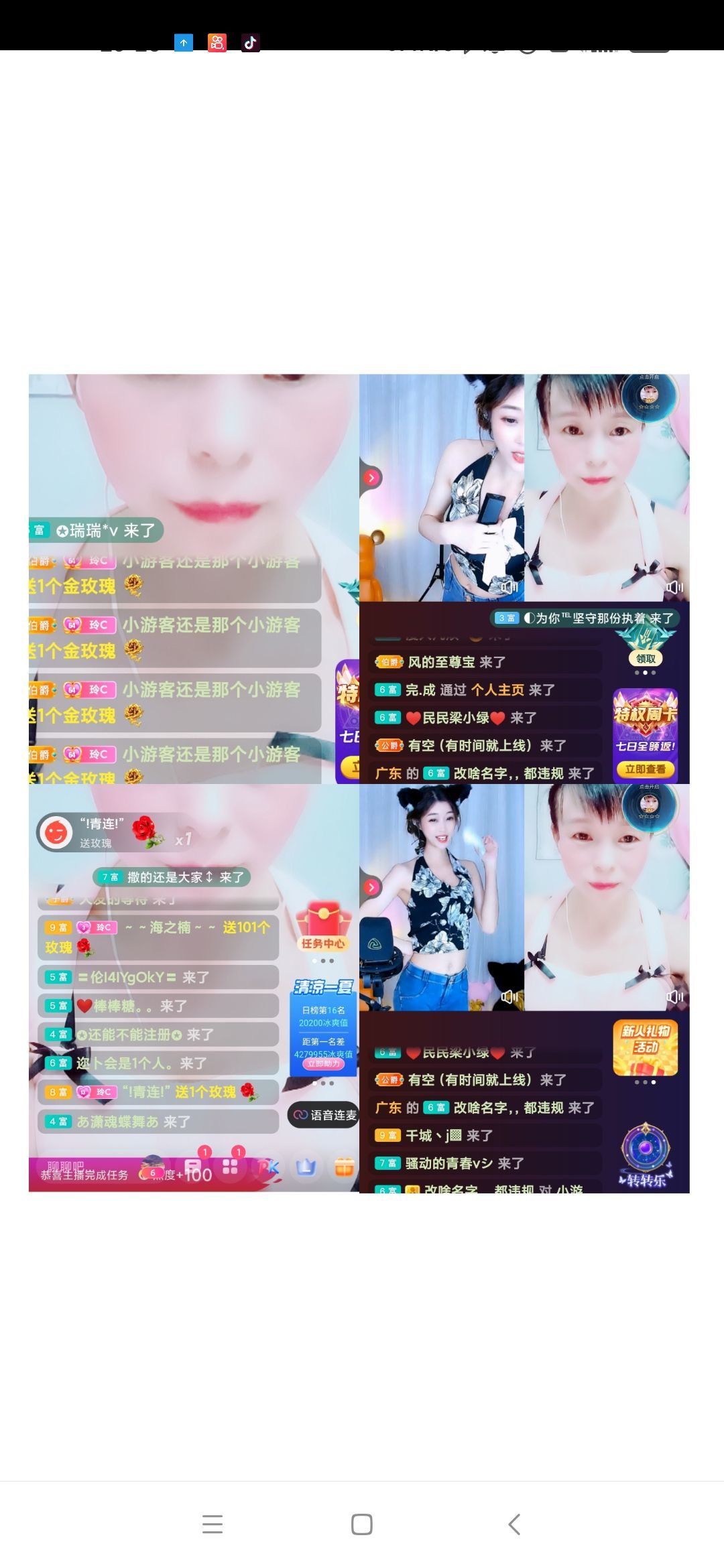Open the gift box icon
The height and width of the screenshot is (1568, 724).
tap(343, 1166)
